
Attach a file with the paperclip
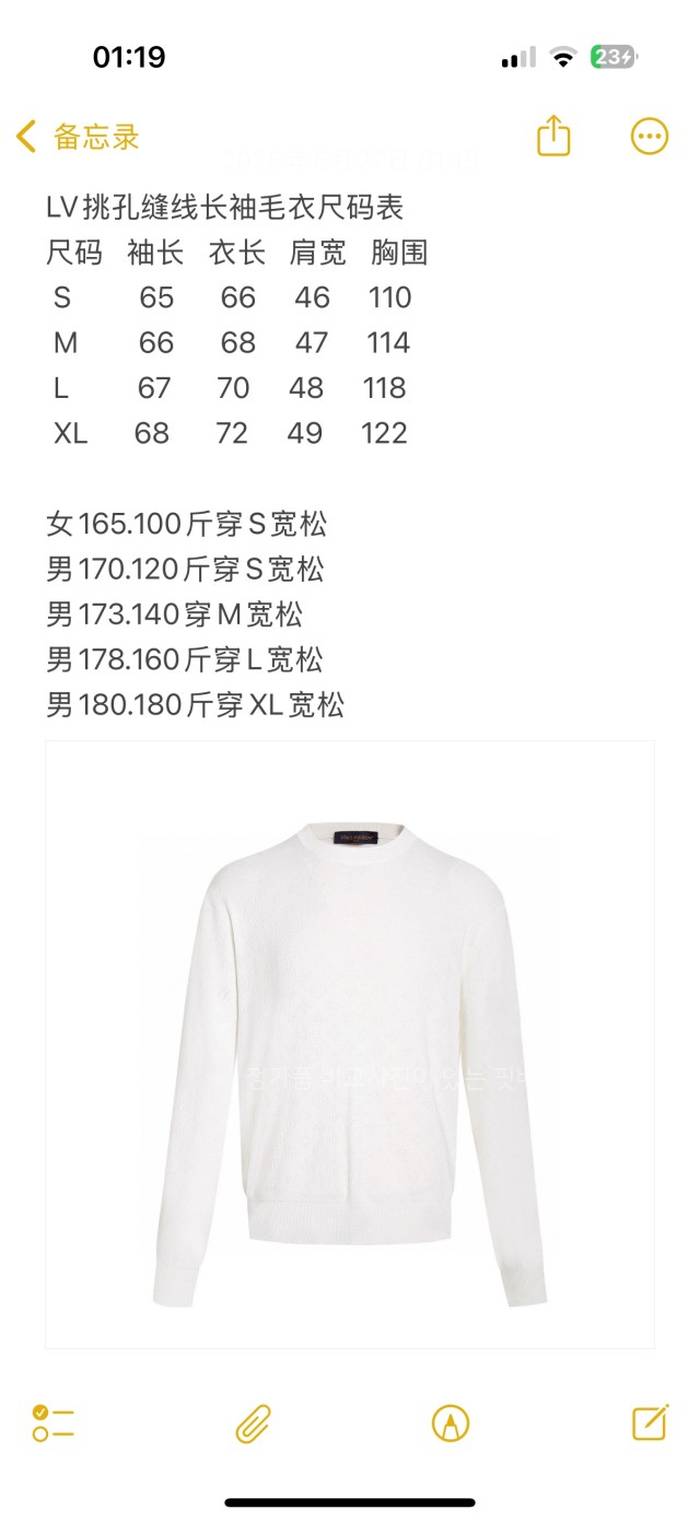[x=253, y=1422]
